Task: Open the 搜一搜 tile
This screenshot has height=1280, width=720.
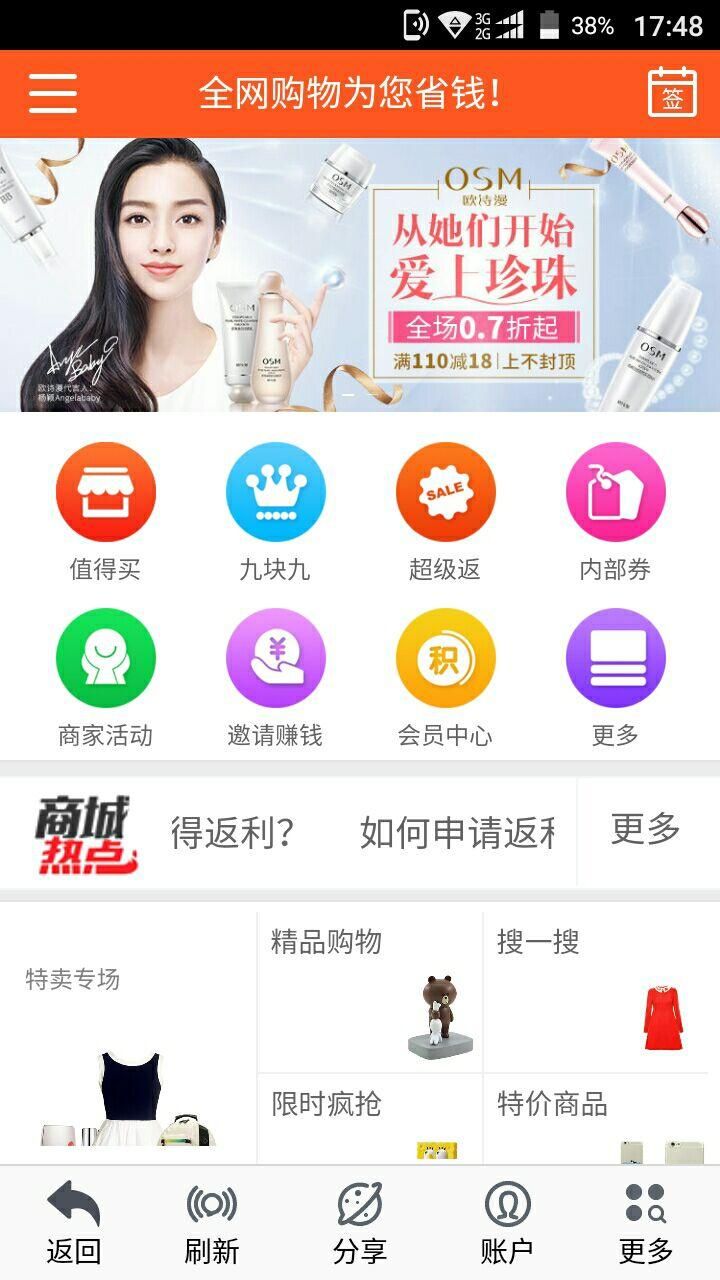Action: pyautogui.click(x=598, y=990)
